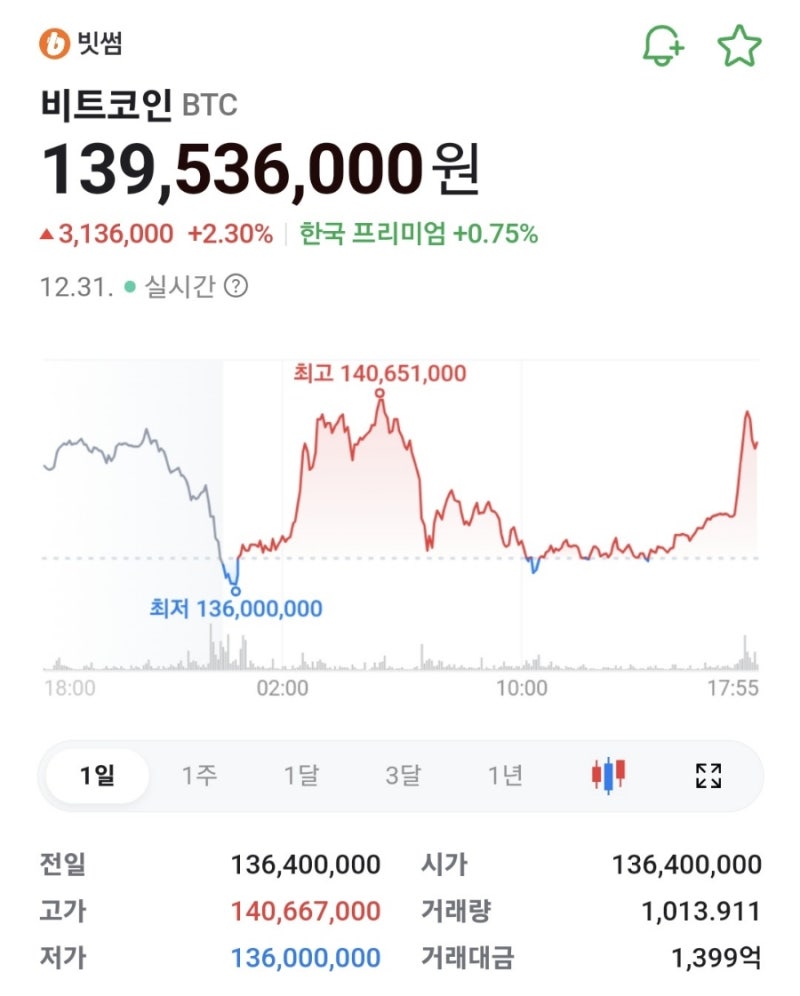Add Bitcoin to favorites with the star icon
This screenshot has height=996, width=800.
coord(738,42)
